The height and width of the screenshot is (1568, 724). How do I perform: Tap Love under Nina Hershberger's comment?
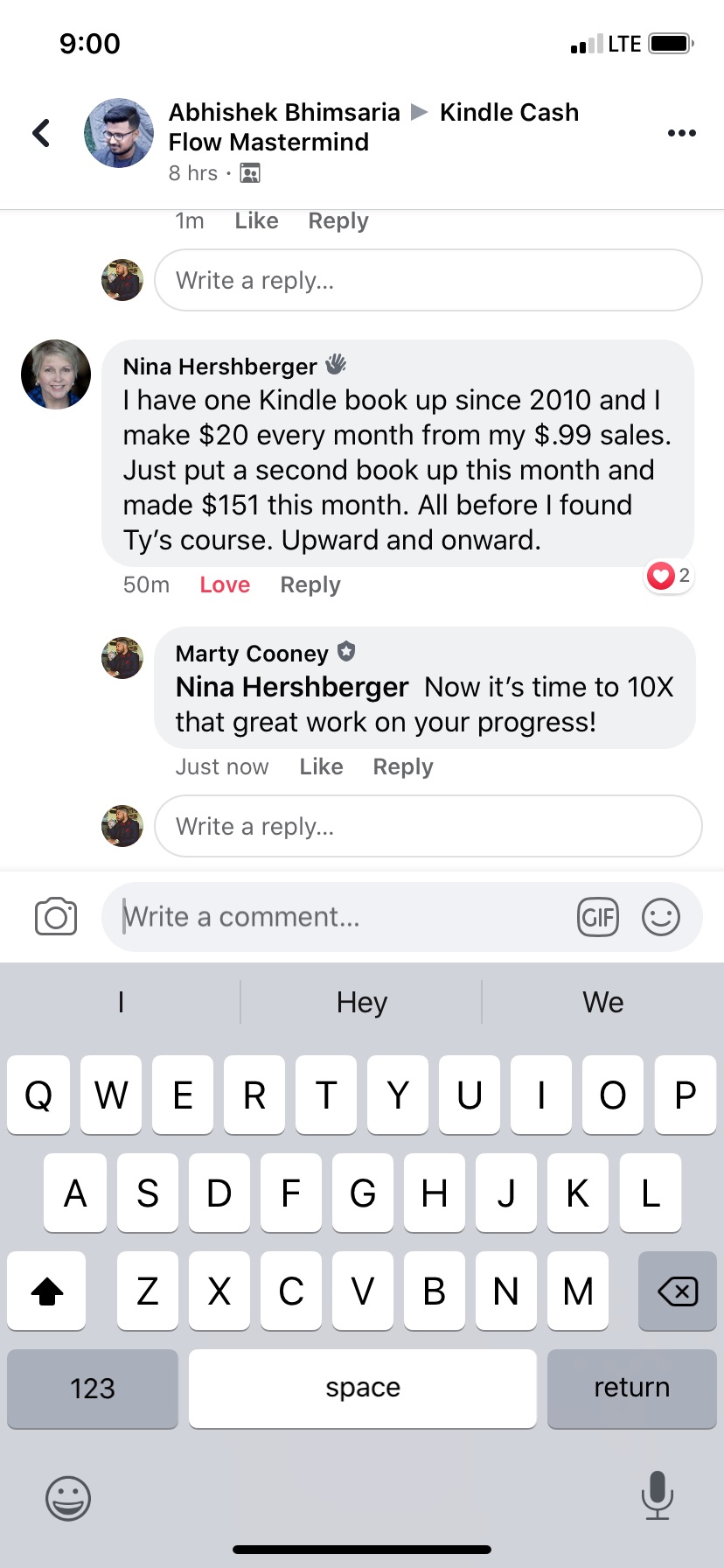click(225, 584)
